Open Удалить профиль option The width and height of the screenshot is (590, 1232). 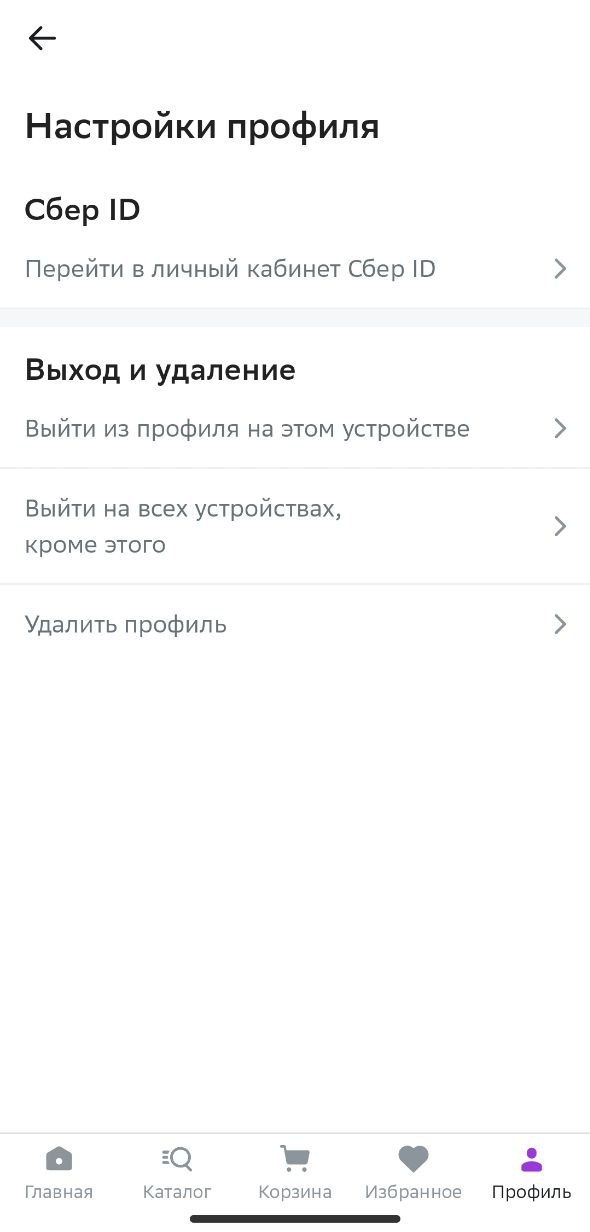tap(295, 625)
